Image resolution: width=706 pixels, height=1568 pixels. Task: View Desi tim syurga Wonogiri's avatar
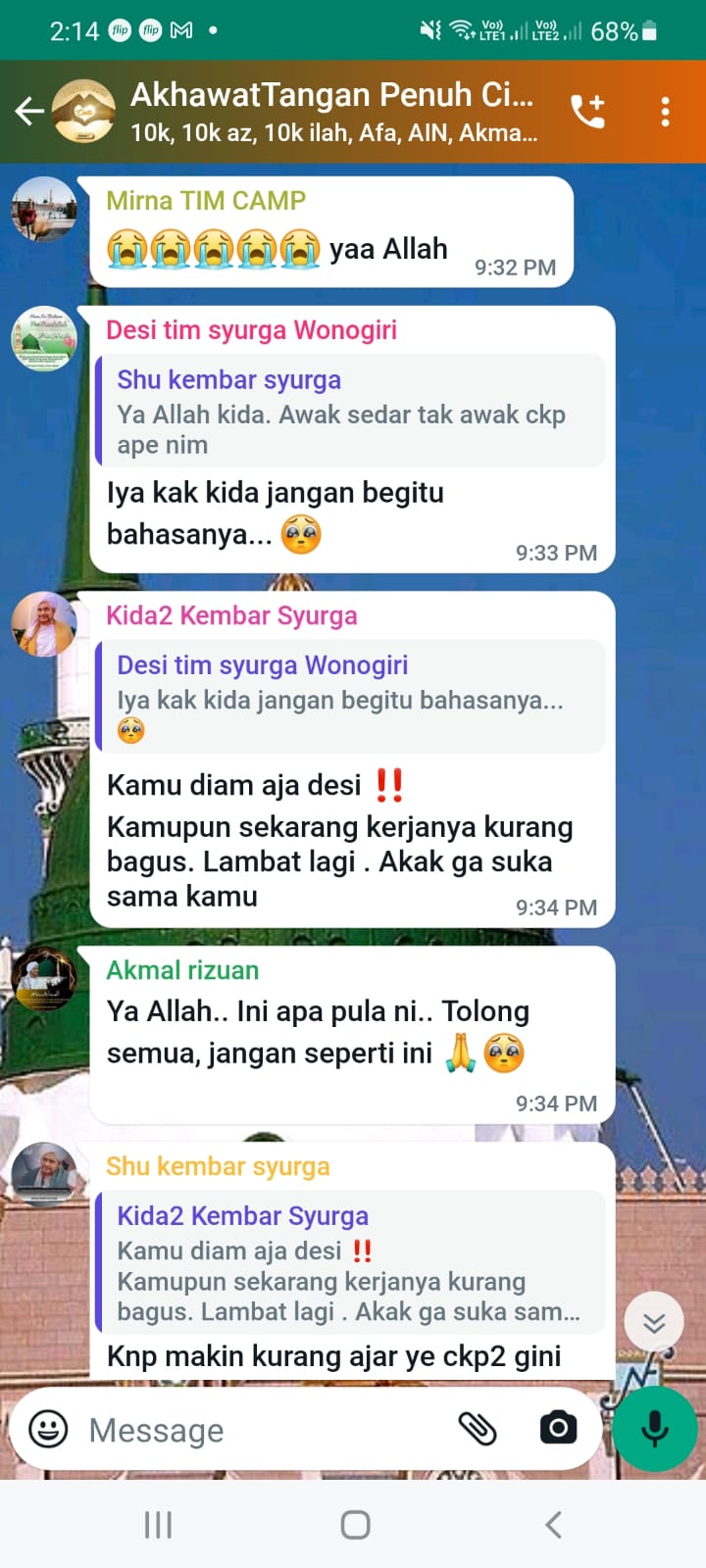point(43,338)
